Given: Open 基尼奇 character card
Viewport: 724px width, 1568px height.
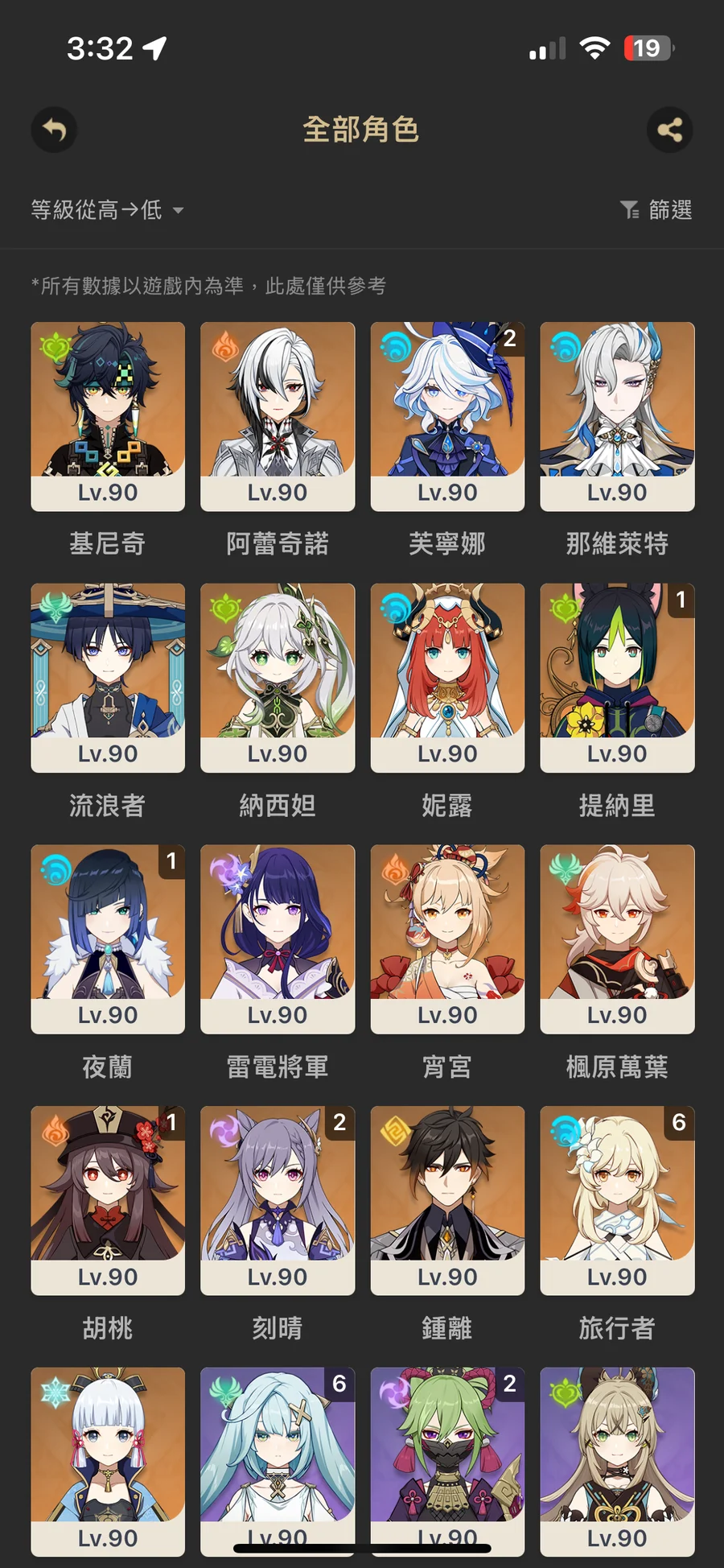Looking at the screenshot, I should click(x=108, y=416).
